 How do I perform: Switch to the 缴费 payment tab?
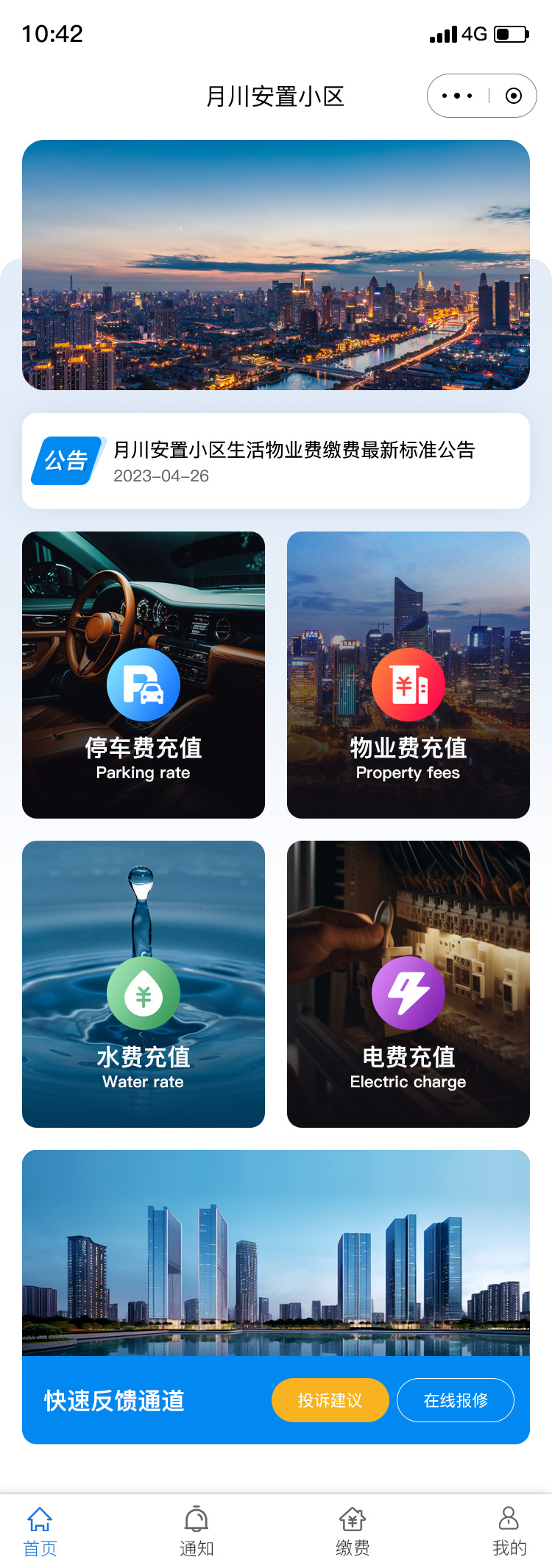tap(353, 1531)
